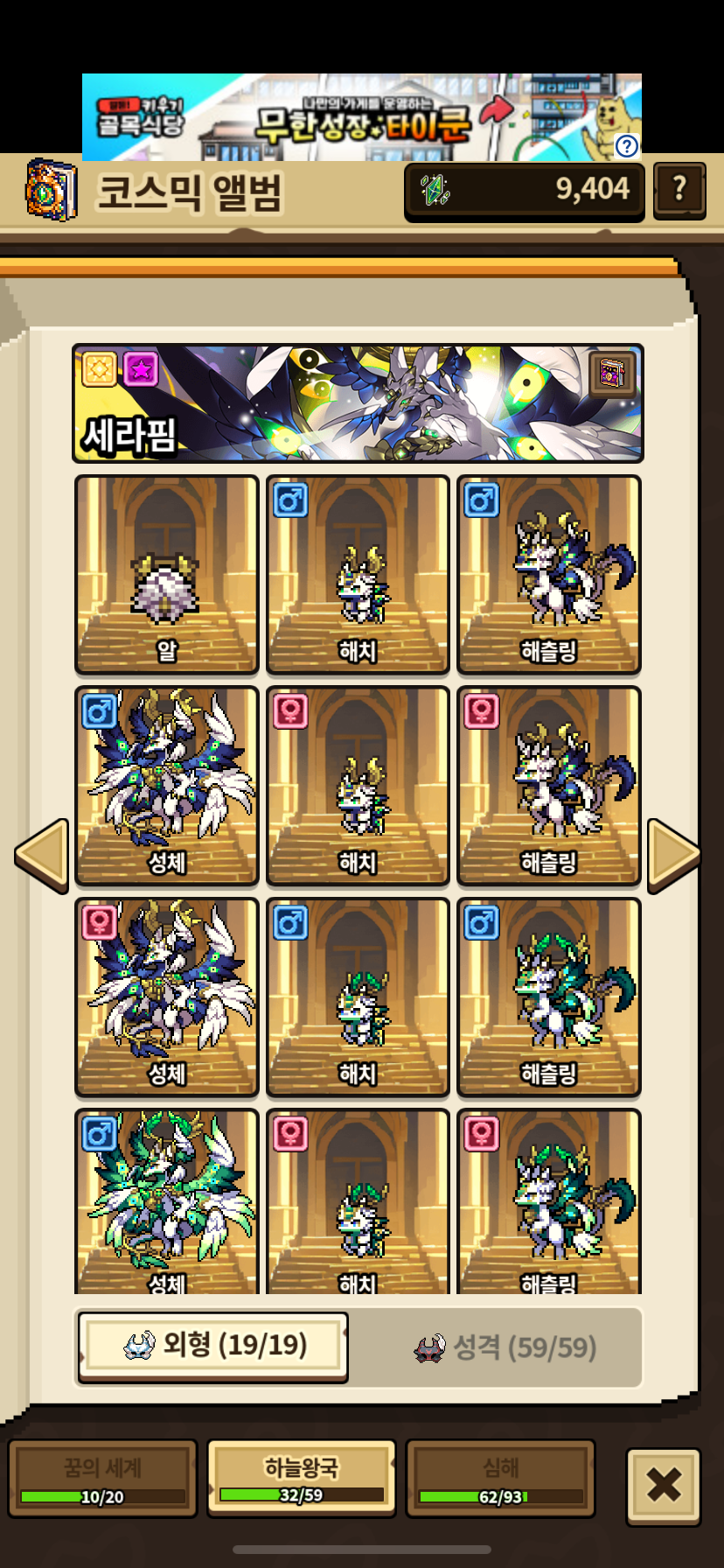The height and width of the screenshot is (1568, 724).
Task: Go to the previous dragon page
Action: [x=41, y=856]
